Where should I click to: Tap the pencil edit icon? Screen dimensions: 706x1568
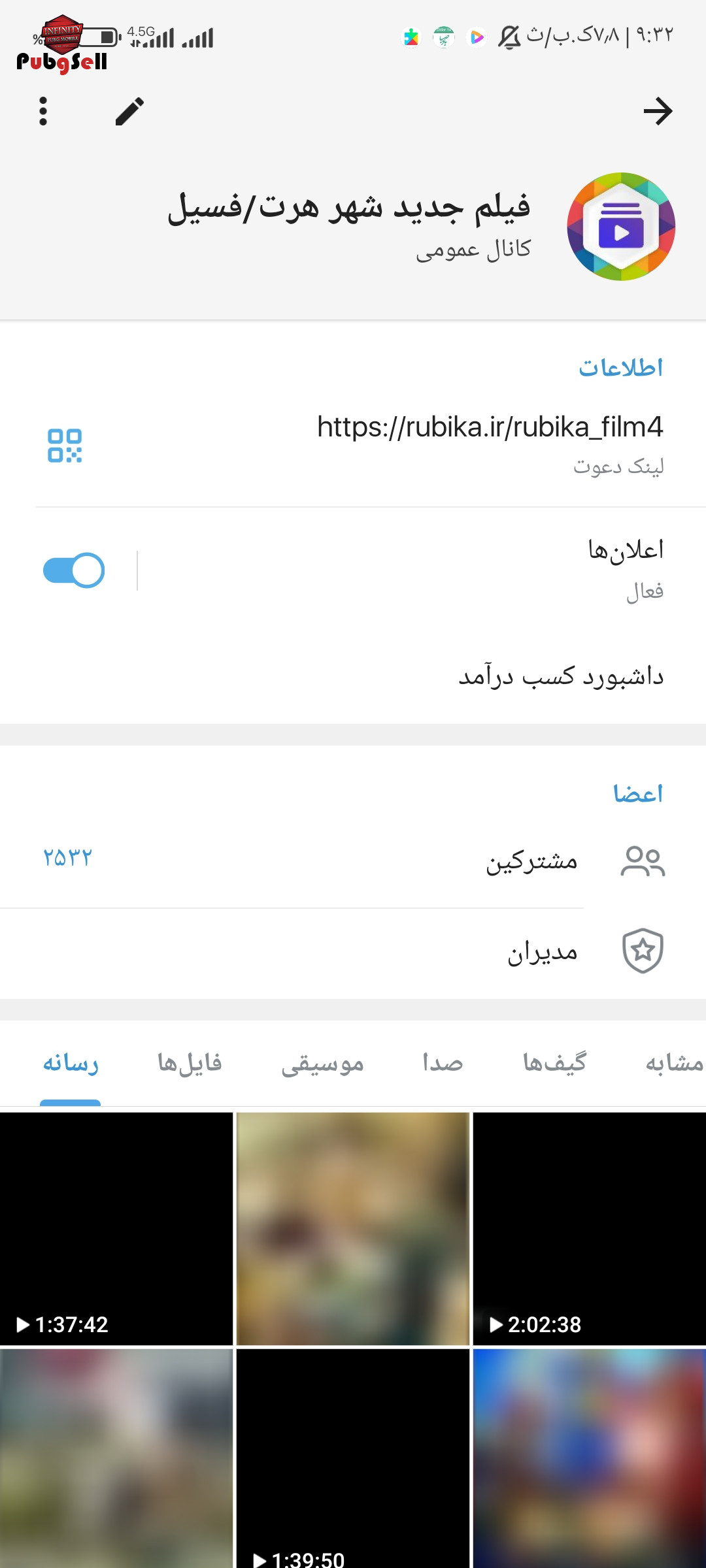[129, 111]
